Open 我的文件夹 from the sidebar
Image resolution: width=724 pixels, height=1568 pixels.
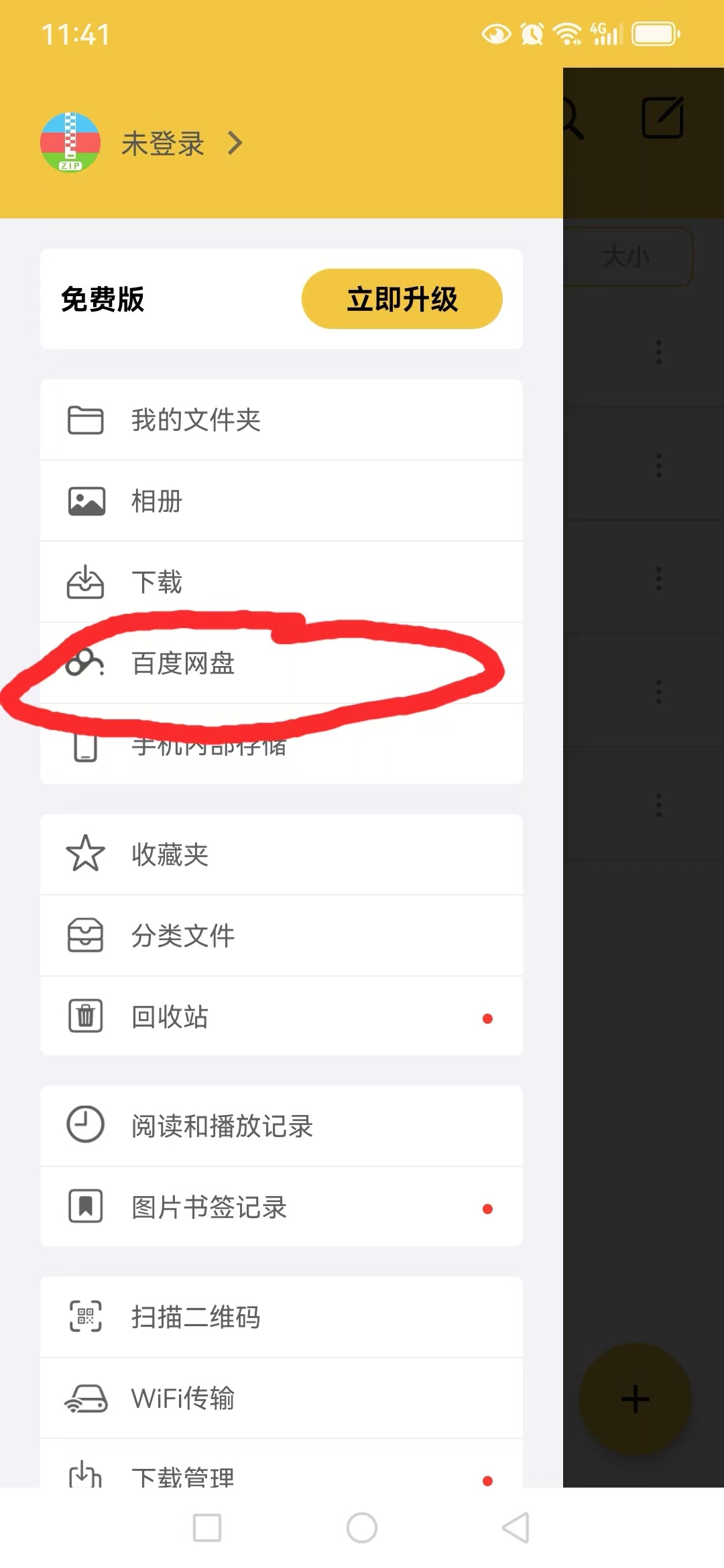pyautogui.click(x=196, y=419)
